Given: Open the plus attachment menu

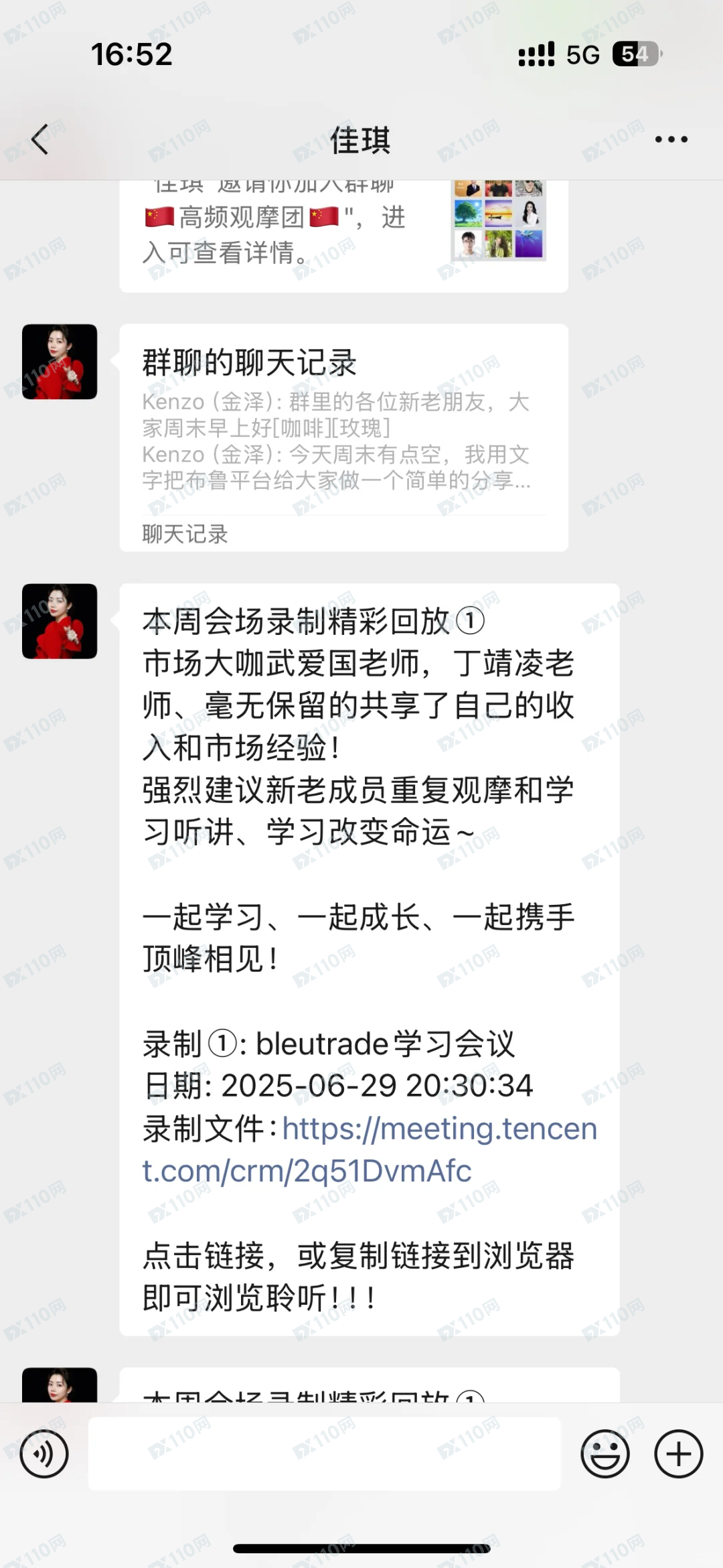Looking at the screenshot, I should (678, 1454).
